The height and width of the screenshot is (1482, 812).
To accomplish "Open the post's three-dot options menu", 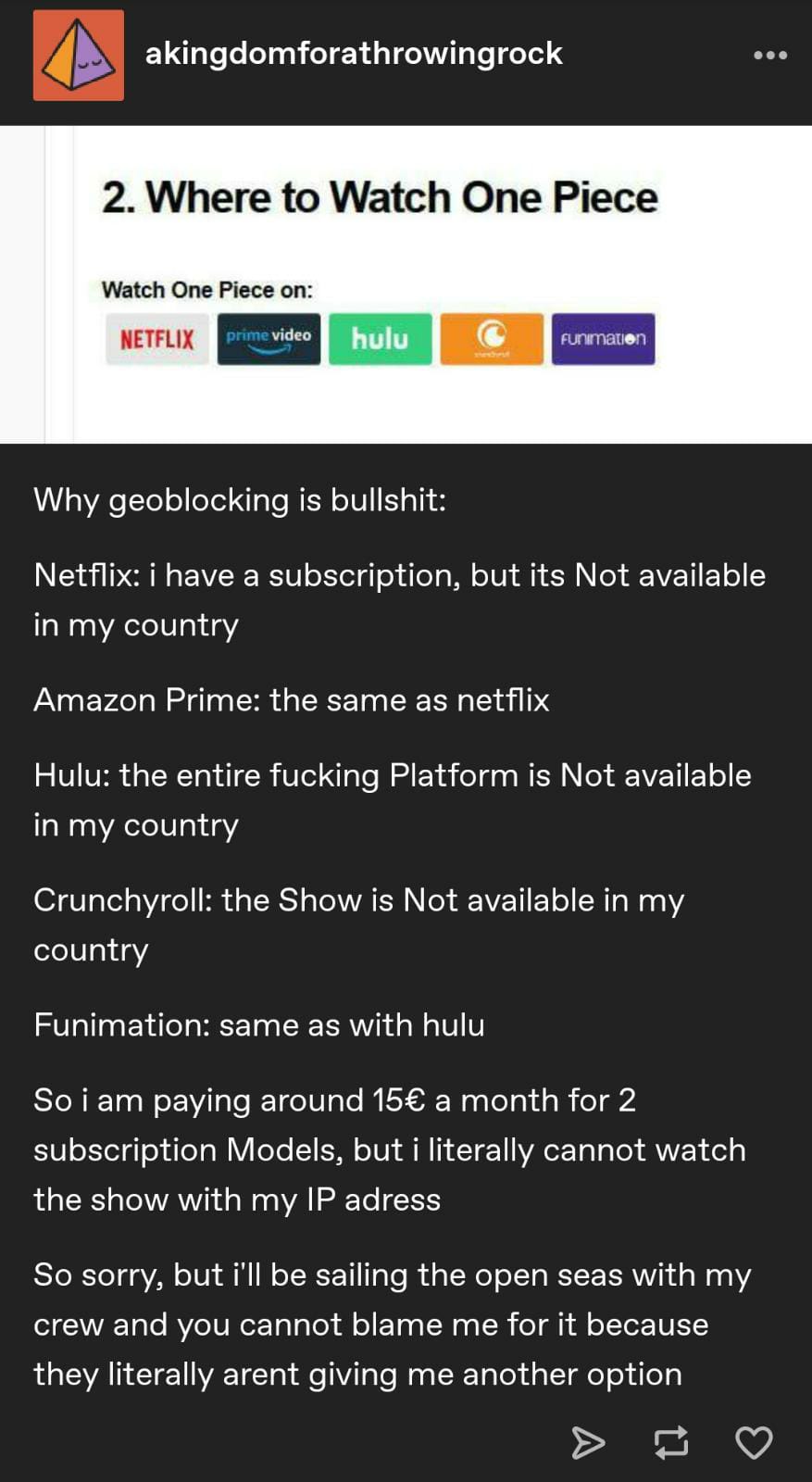I will coord(770,56).
